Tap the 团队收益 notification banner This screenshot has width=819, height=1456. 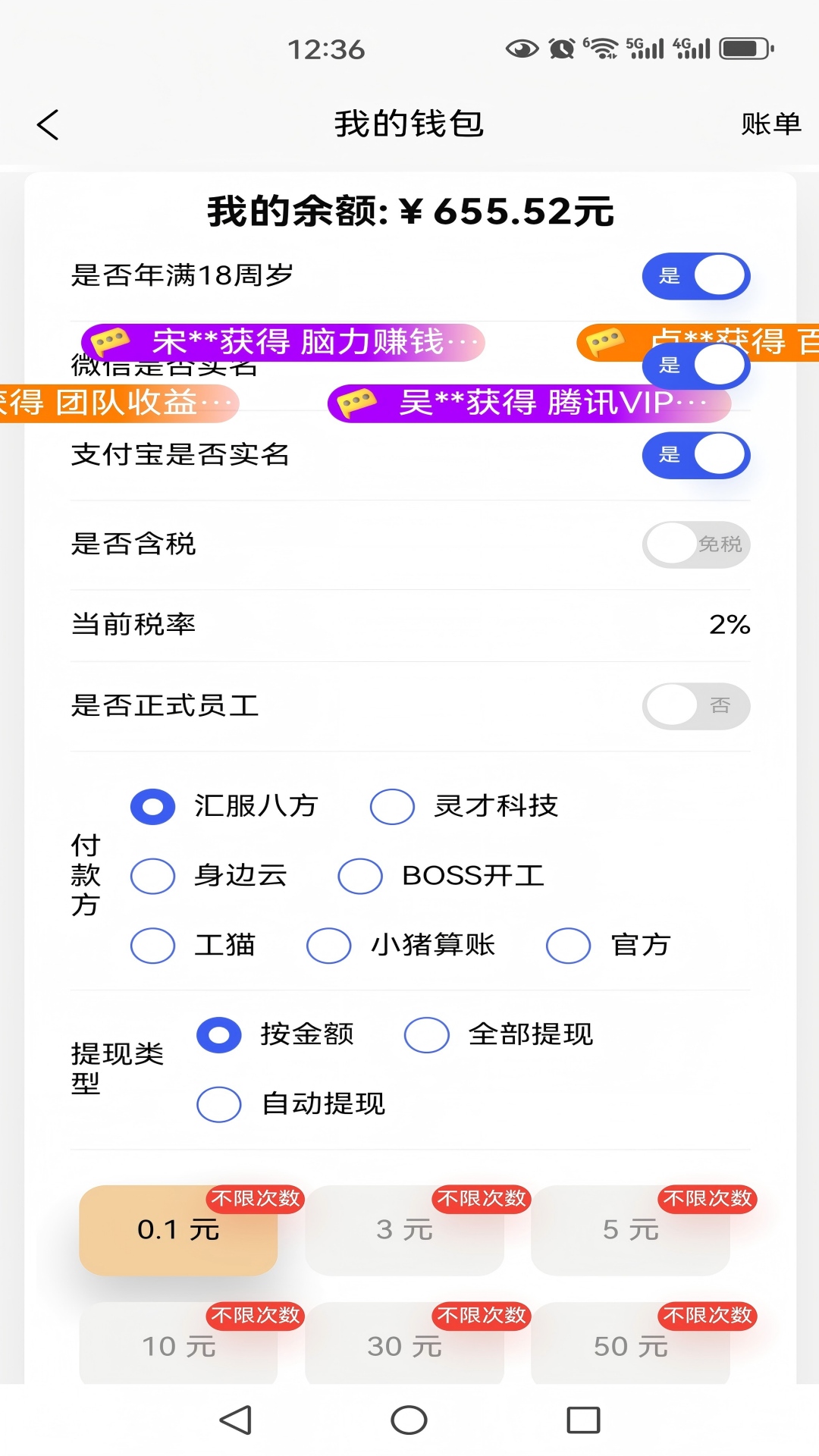pyautogui.click(x=114, y=403)
